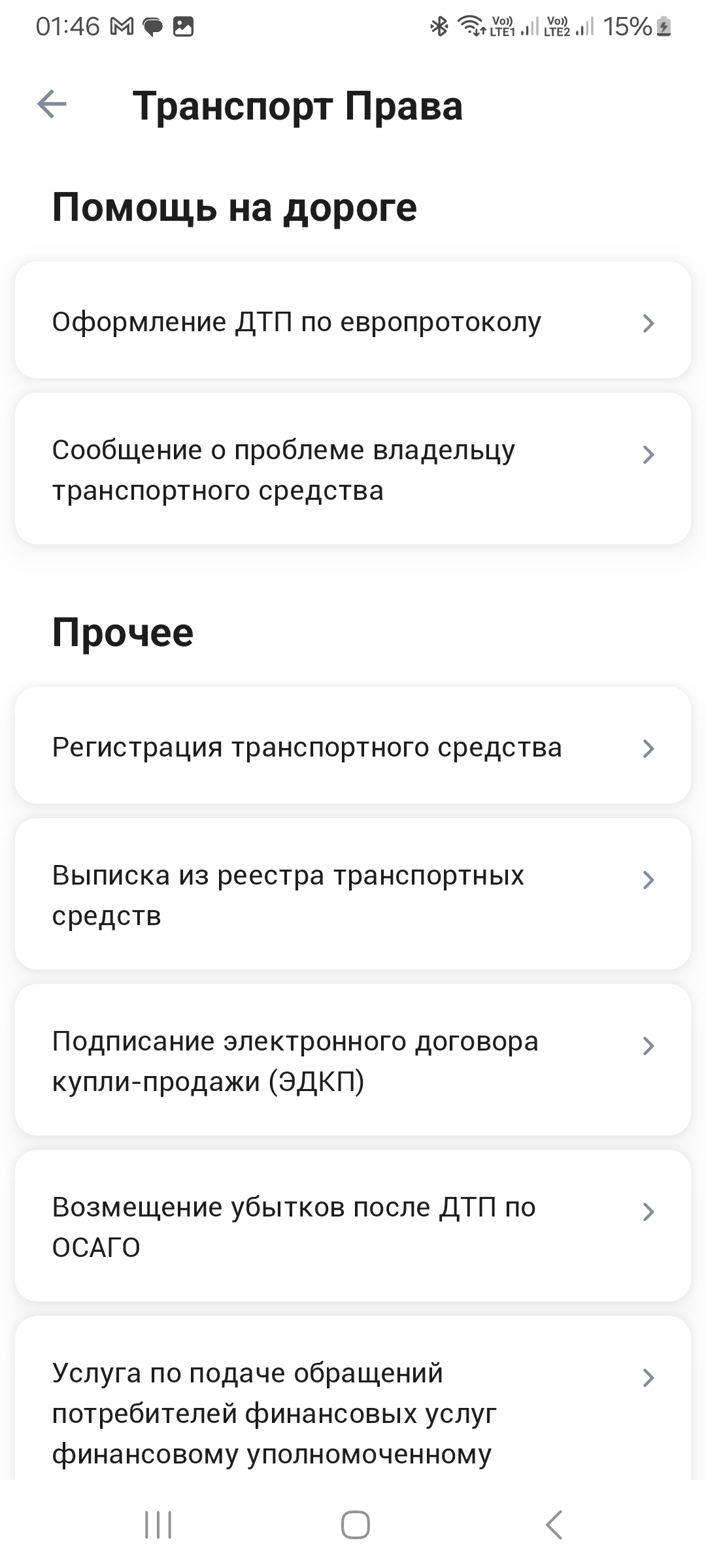Screen dimensions: 706x1568
Task: Open Оформление ДТП по европротоколу
Action: 353,321
